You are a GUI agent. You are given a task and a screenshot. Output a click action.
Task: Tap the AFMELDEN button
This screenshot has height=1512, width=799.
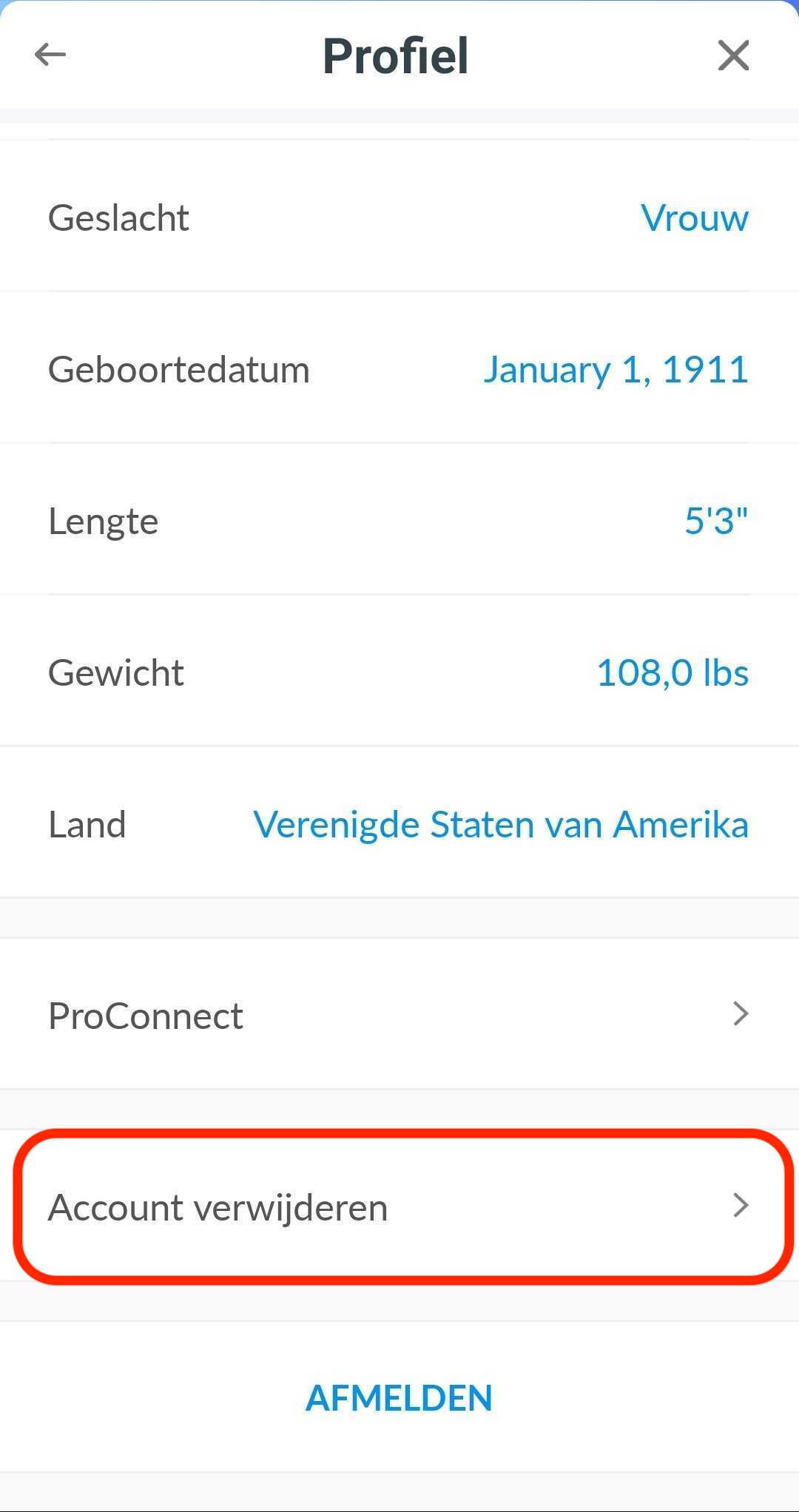pyautogui.click(x=399, y=1397)
